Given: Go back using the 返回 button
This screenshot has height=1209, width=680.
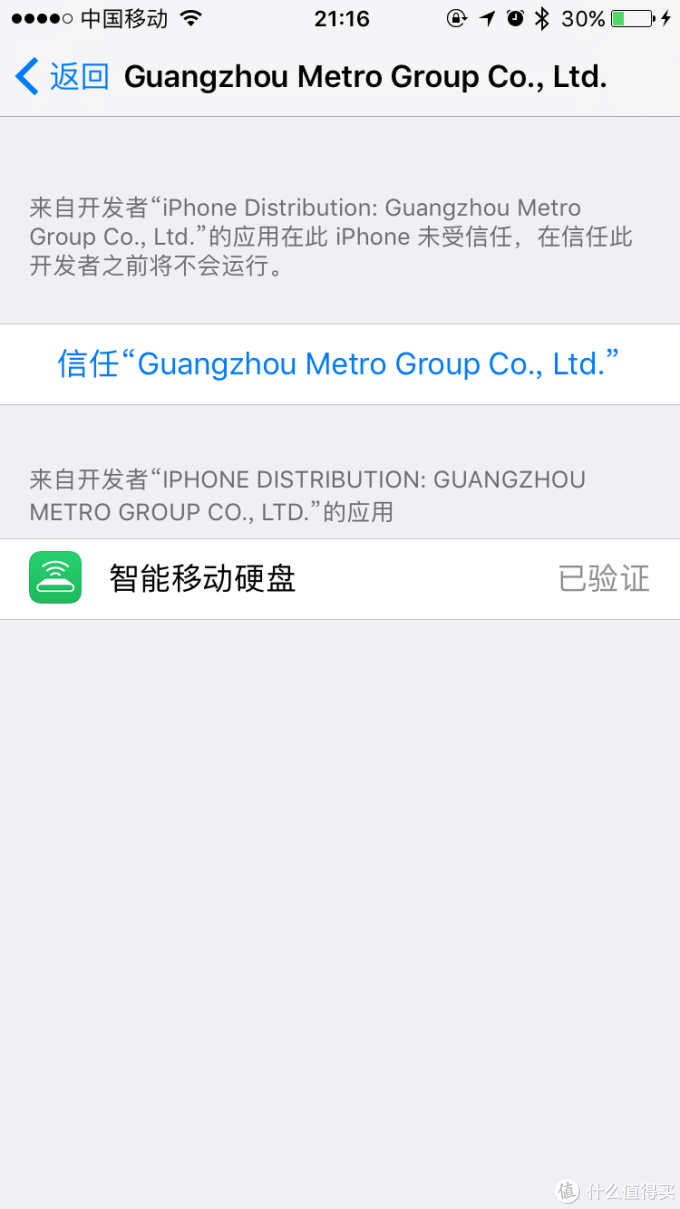Looking at the screenshot, I should (x=62, y=77).
